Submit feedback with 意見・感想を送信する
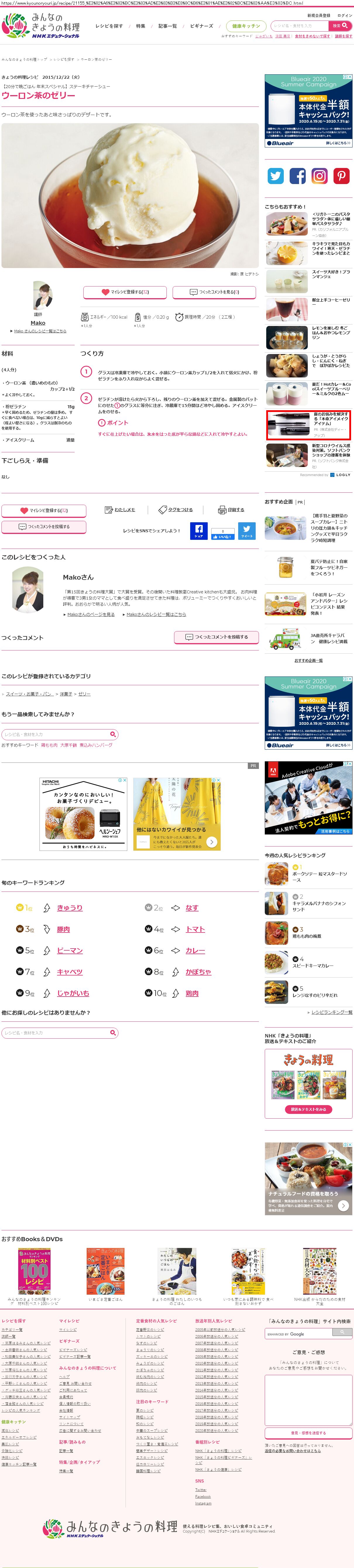Screen dimensions: 354x1568 click(308, 1433)
